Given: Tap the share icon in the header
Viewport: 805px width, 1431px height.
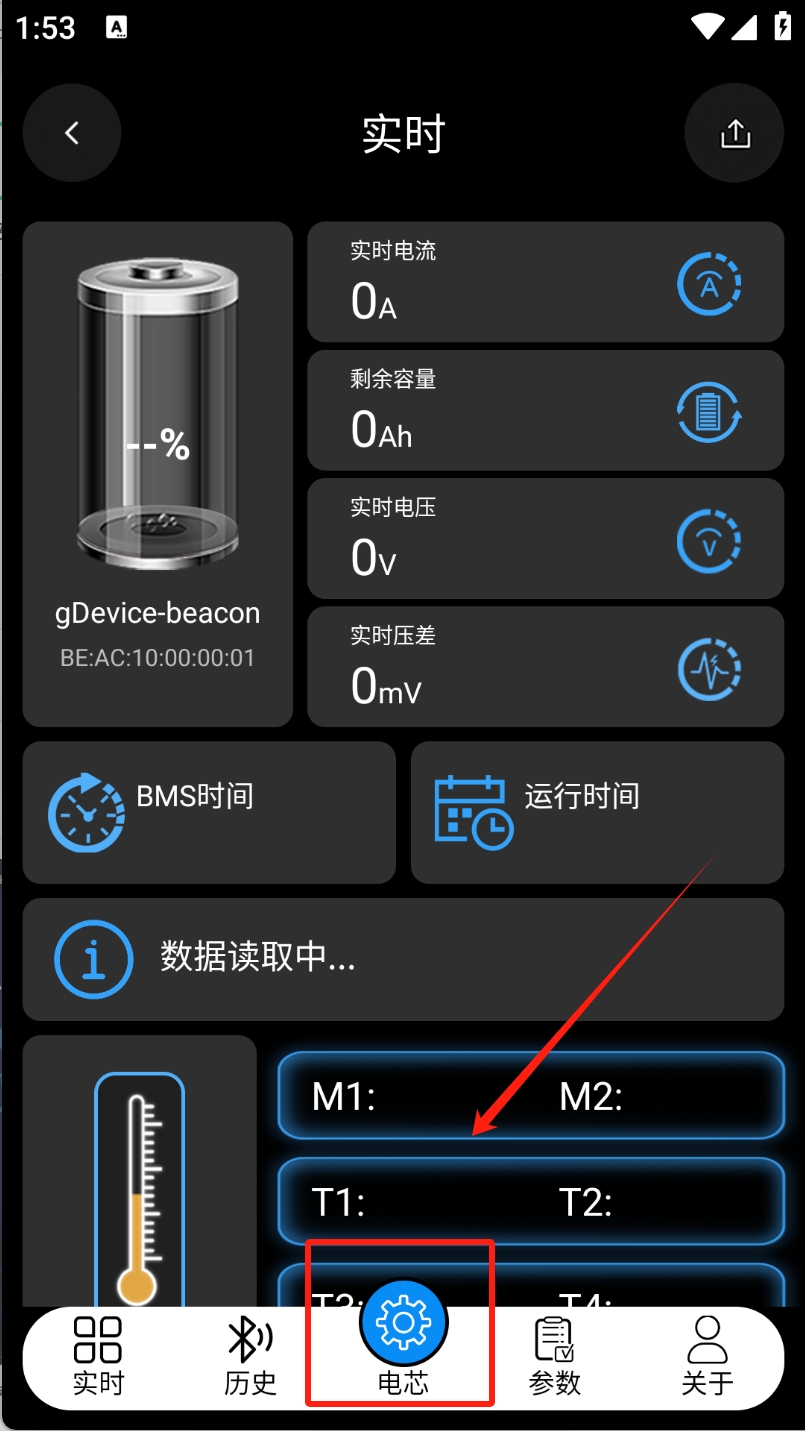Looking at the screenshot, I should [x=734, y=133].
